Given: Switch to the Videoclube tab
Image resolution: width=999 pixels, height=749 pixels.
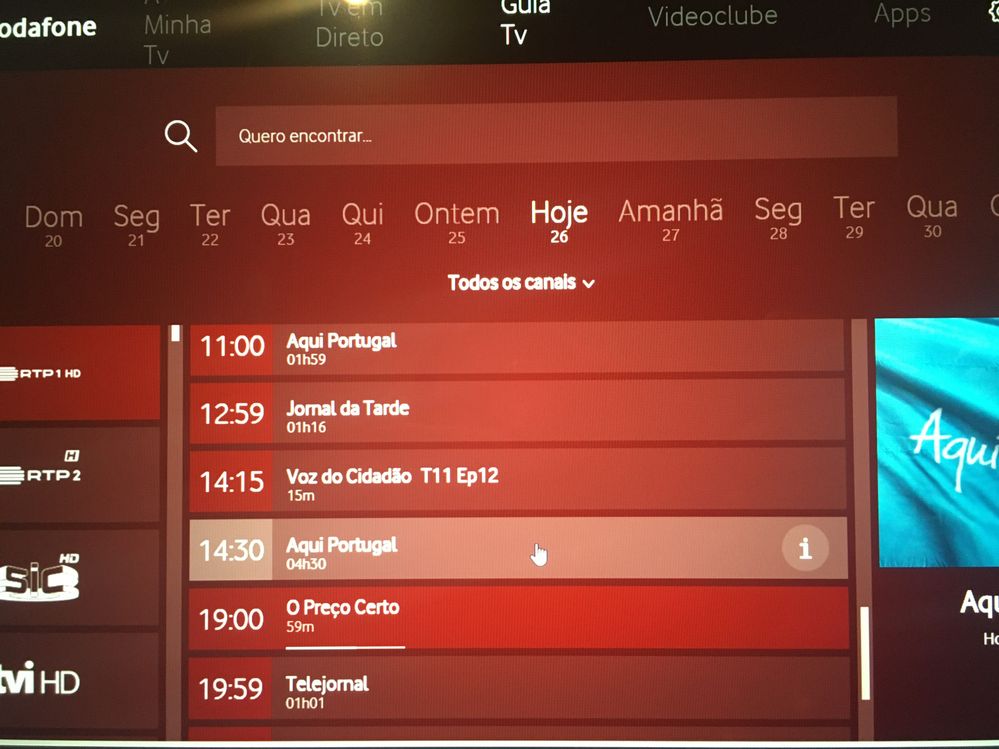Looking at the screenshot, I should click(x=712, y=17).
